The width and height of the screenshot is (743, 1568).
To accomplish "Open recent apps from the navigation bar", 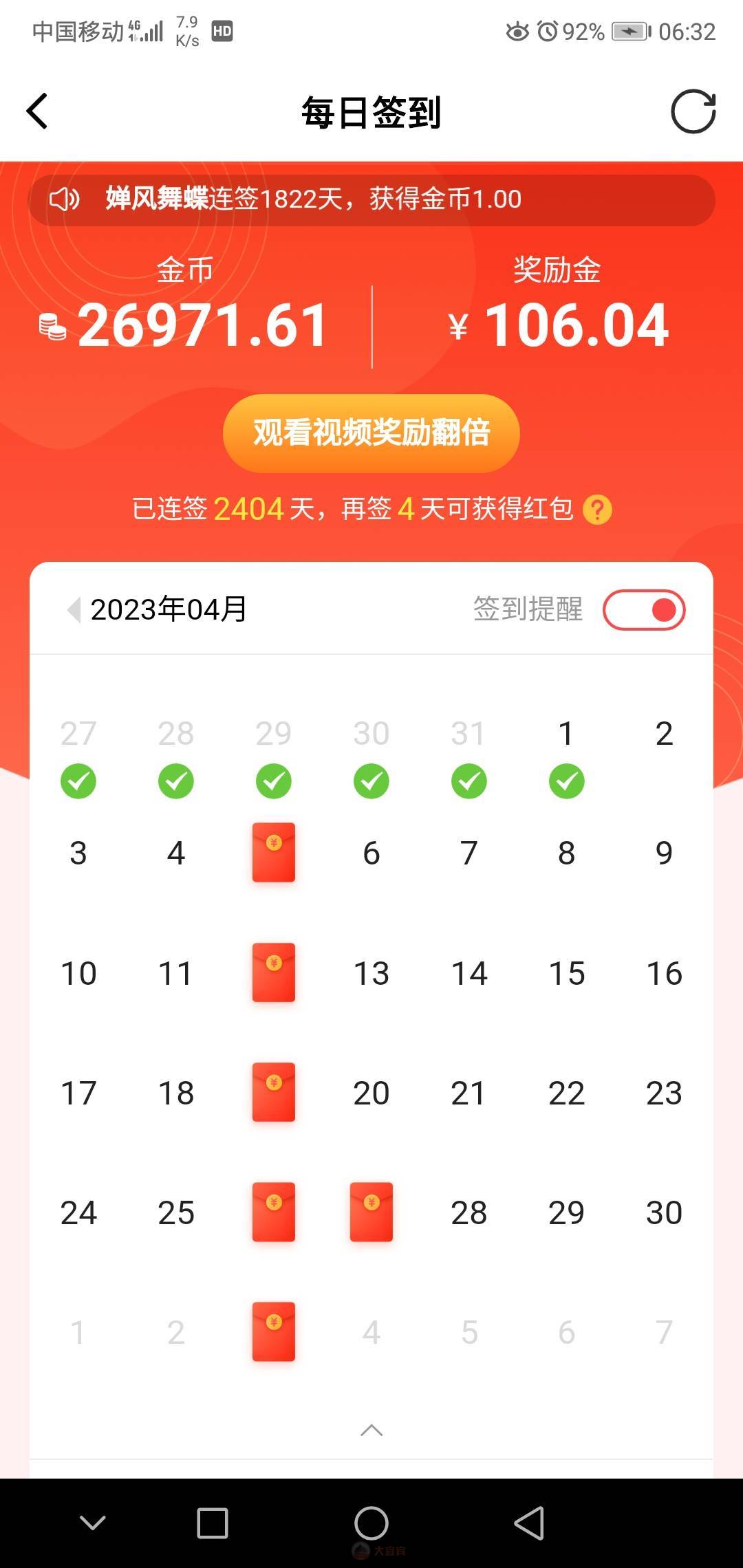I will [213, 1523].
